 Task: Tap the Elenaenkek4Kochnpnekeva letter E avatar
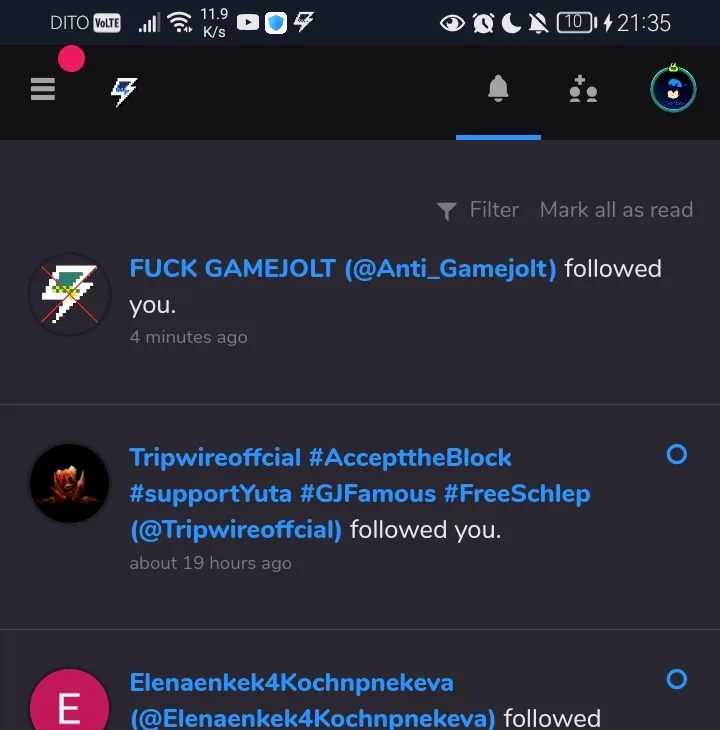coord(69,706)
